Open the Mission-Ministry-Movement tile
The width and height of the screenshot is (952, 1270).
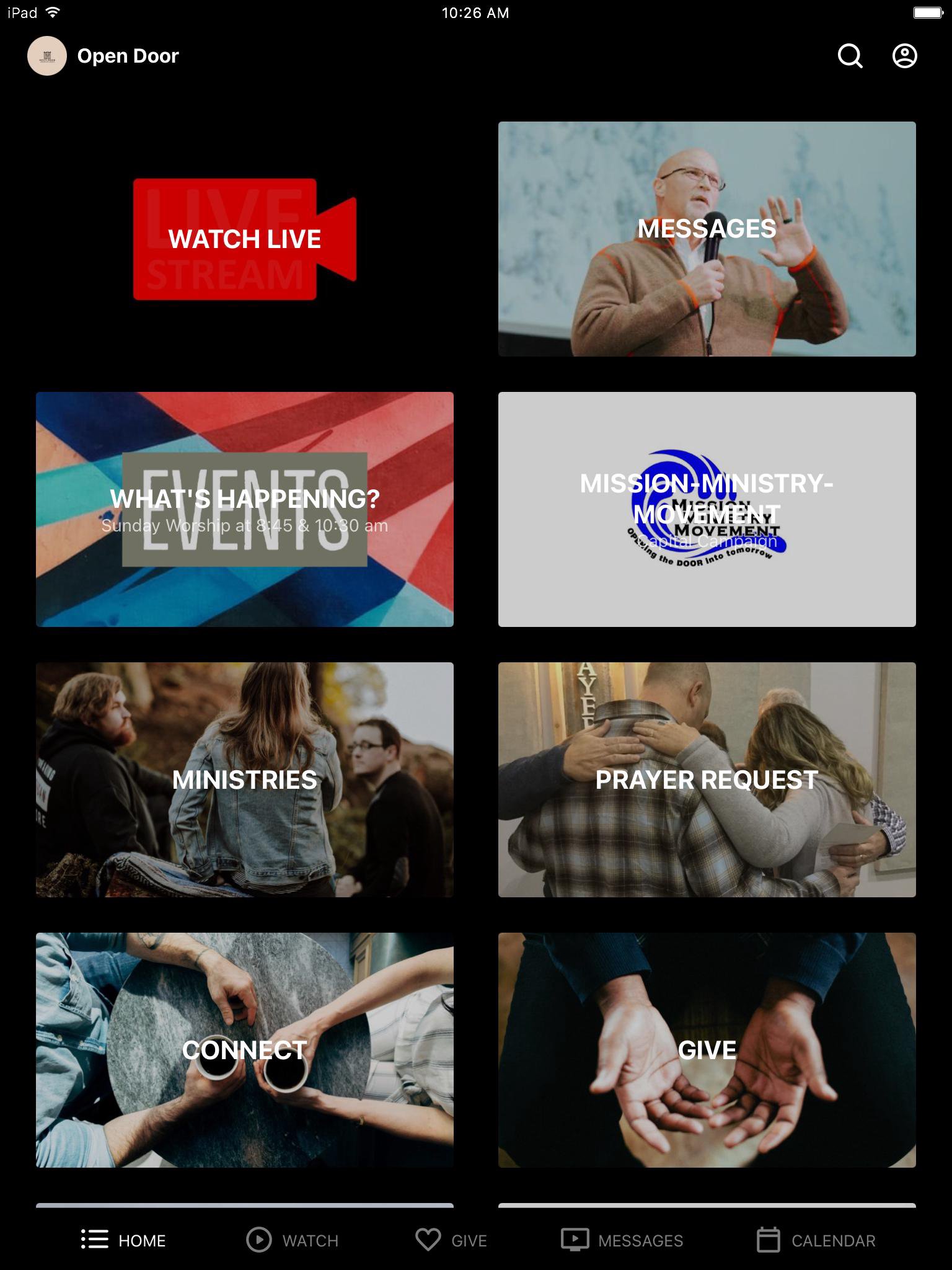[x=707, y=509]
